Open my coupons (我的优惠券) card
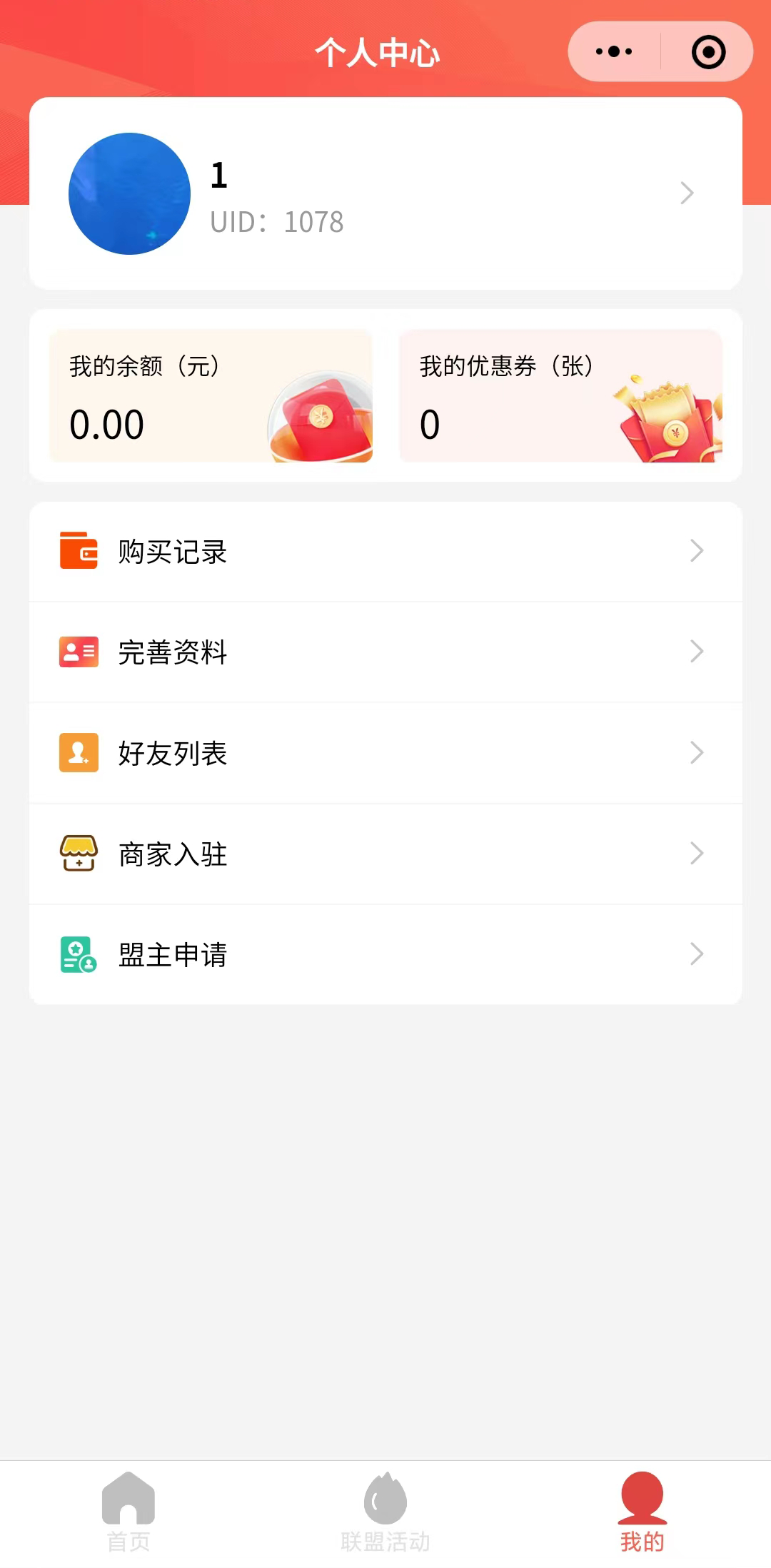The image size is (771, 1568). click(560, 396)
